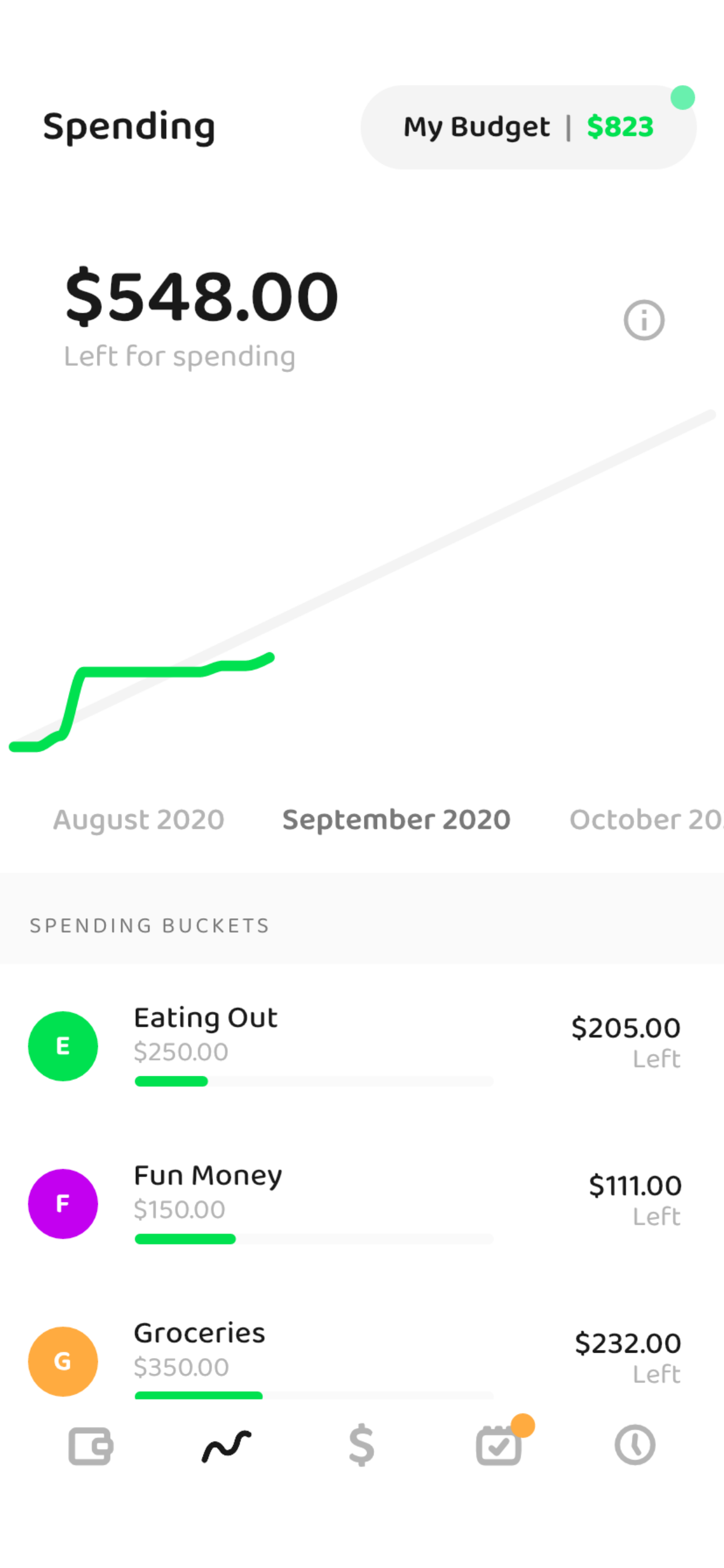Jump to October 2020
Image resolution: width=724 pixels, height=1568 pixels.
pyautogui.click(x=646, y=820)
